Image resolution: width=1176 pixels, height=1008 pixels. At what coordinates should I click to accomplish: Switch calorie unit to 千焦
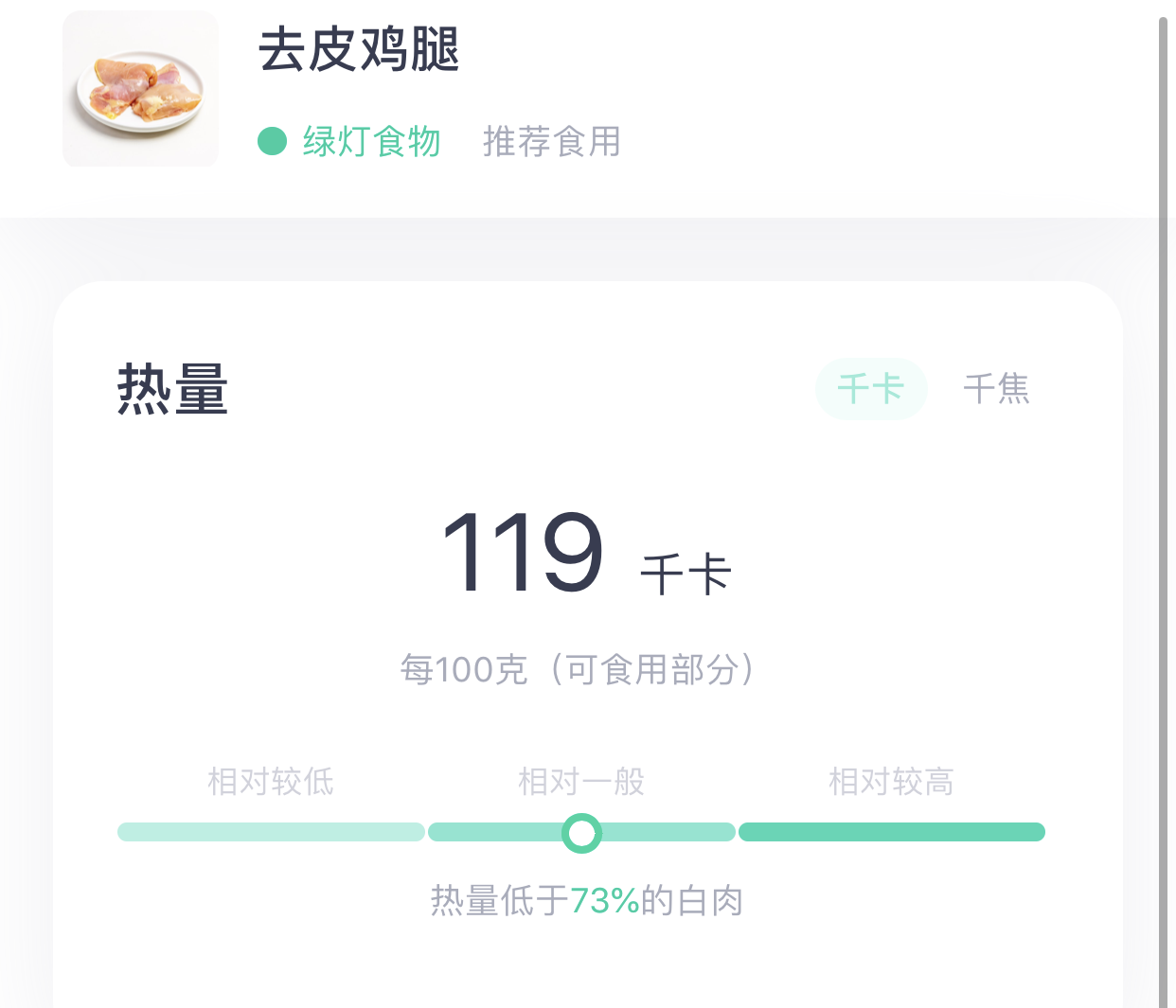[996, 389]
